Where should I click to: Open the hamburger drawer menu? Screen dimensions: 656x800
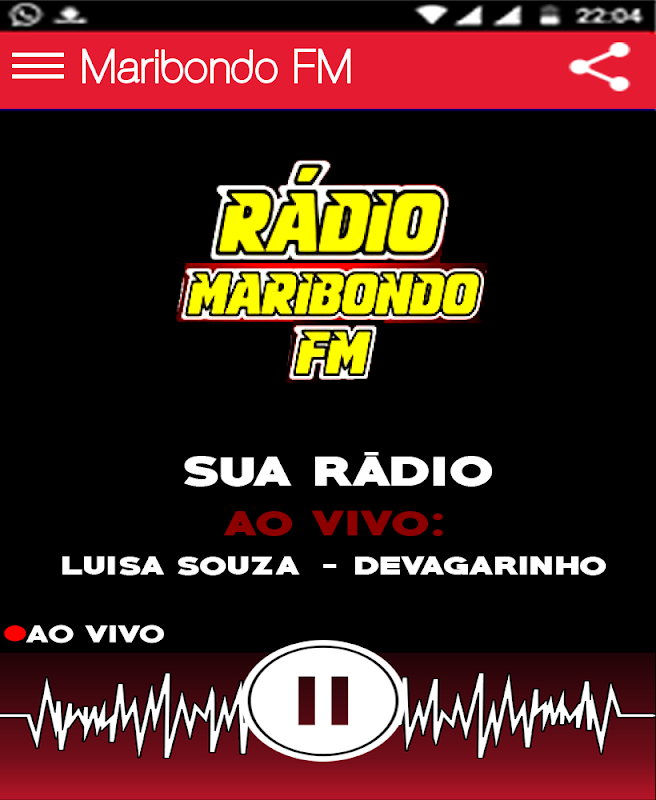click(x=38, y=66)
